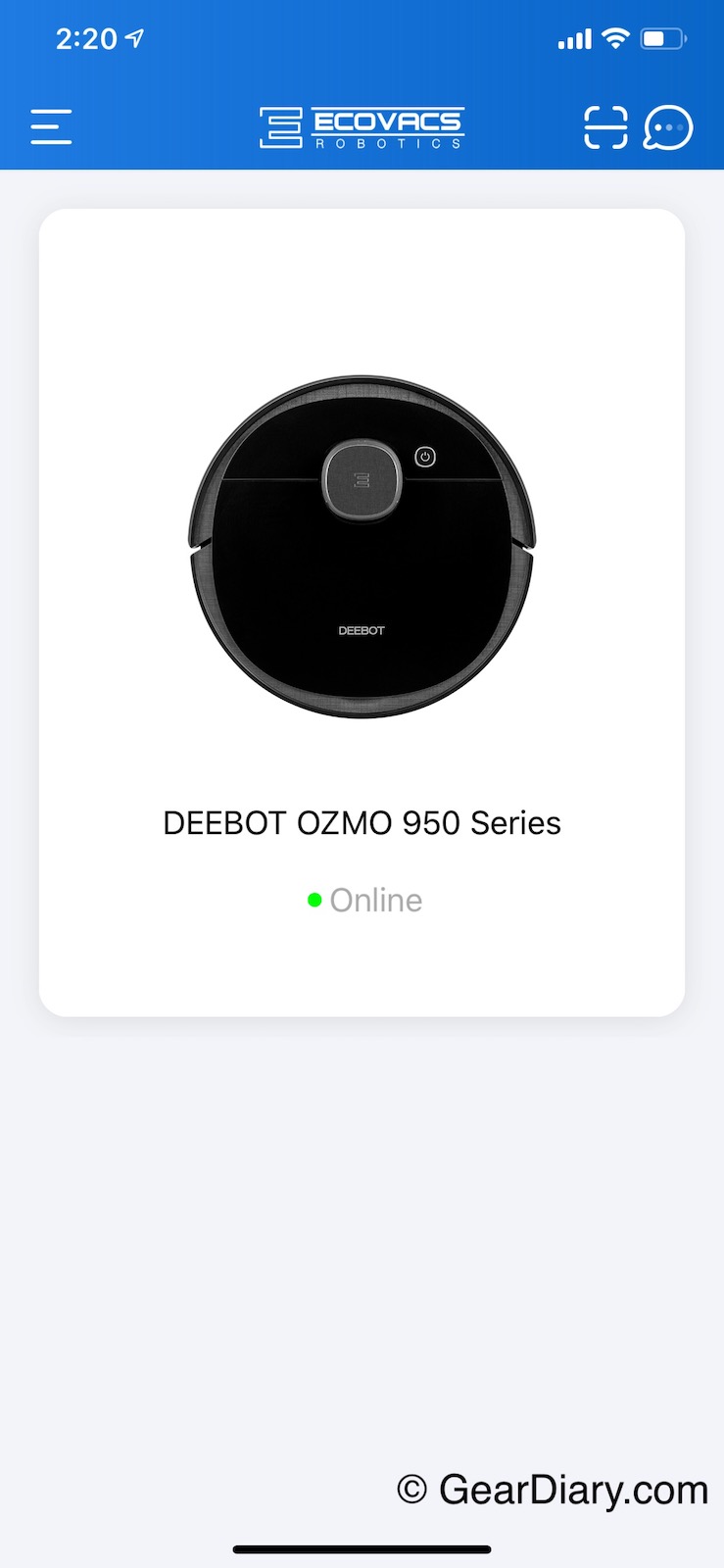Screen dimensions: 724x1568
Task: Click the center button disc on the robot
Action: 362,480
